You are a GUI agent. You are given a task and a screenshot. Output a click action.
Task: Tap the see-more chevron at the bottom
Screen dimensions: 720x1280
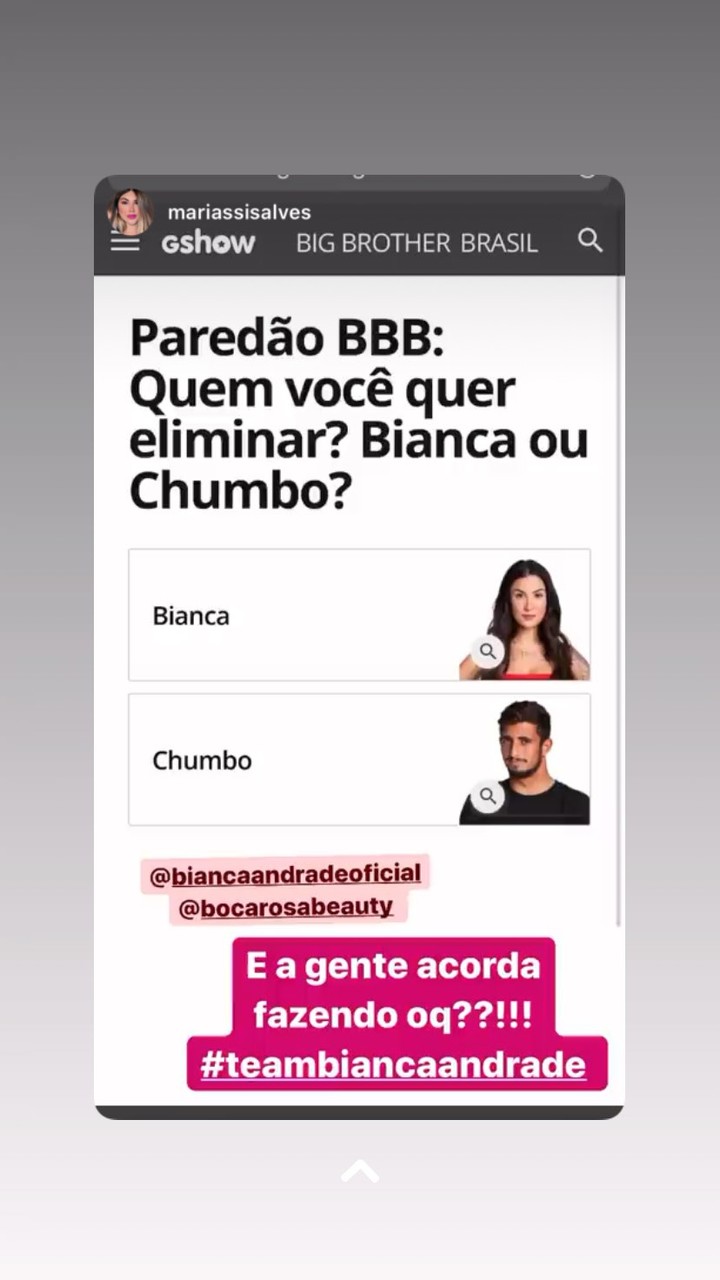click(x=360, y=1171)
